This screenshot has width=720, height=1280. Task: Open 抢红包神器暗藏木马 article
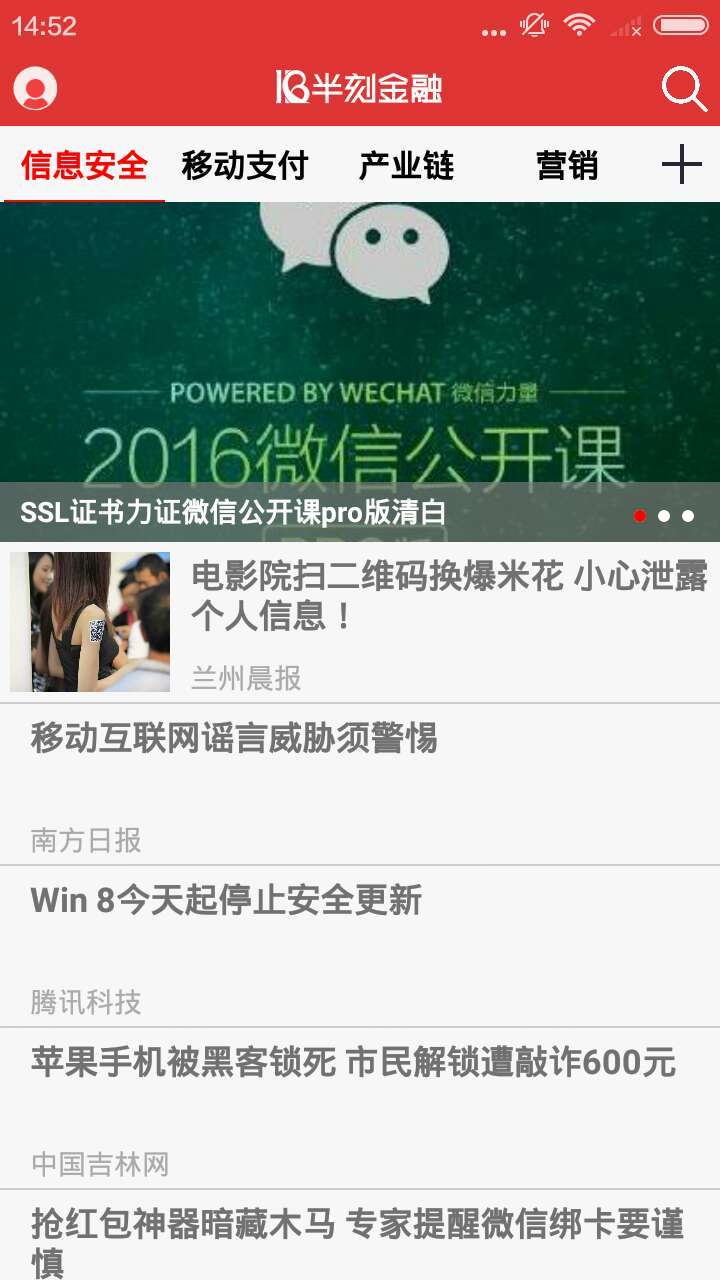pyautogui.click(x=360, y=1238)
